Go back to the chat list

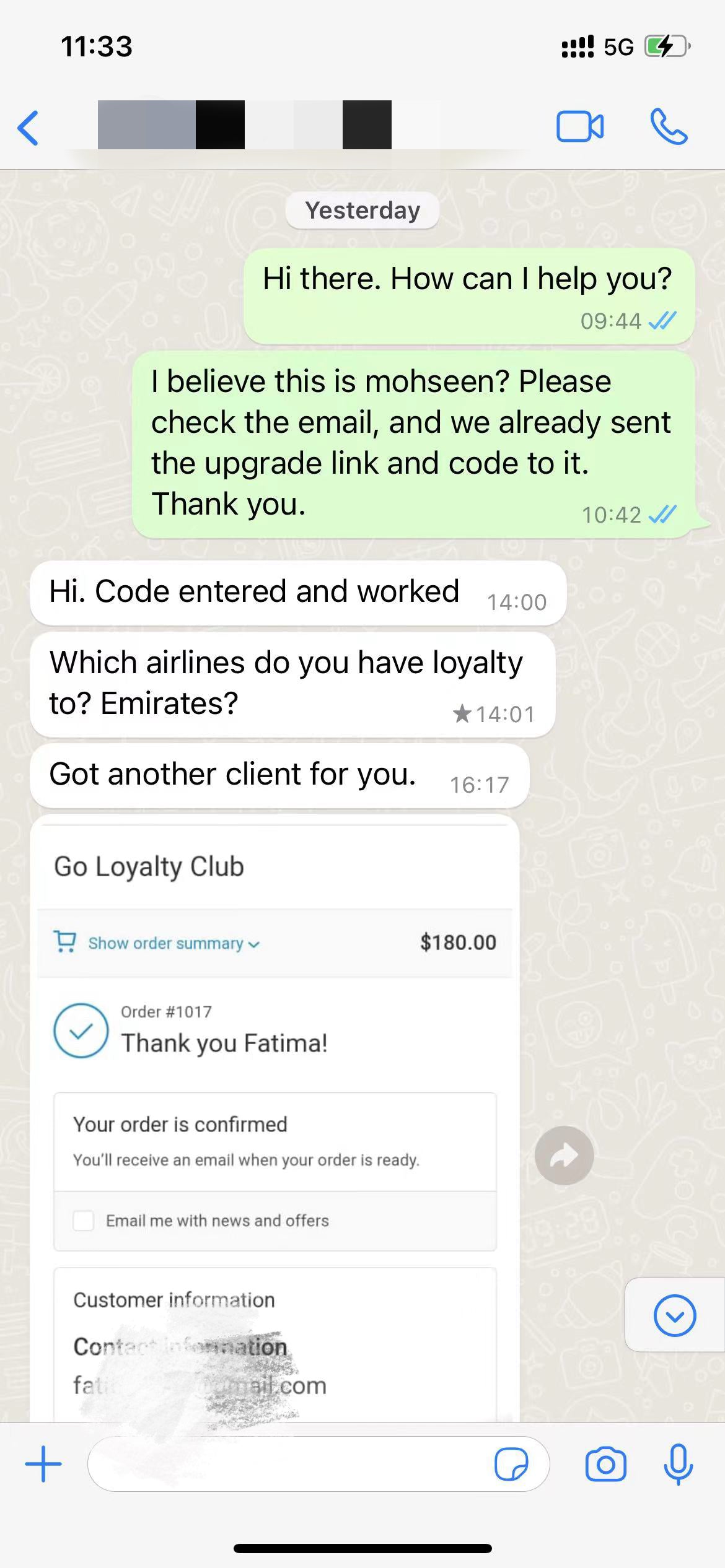click(29, 128)
